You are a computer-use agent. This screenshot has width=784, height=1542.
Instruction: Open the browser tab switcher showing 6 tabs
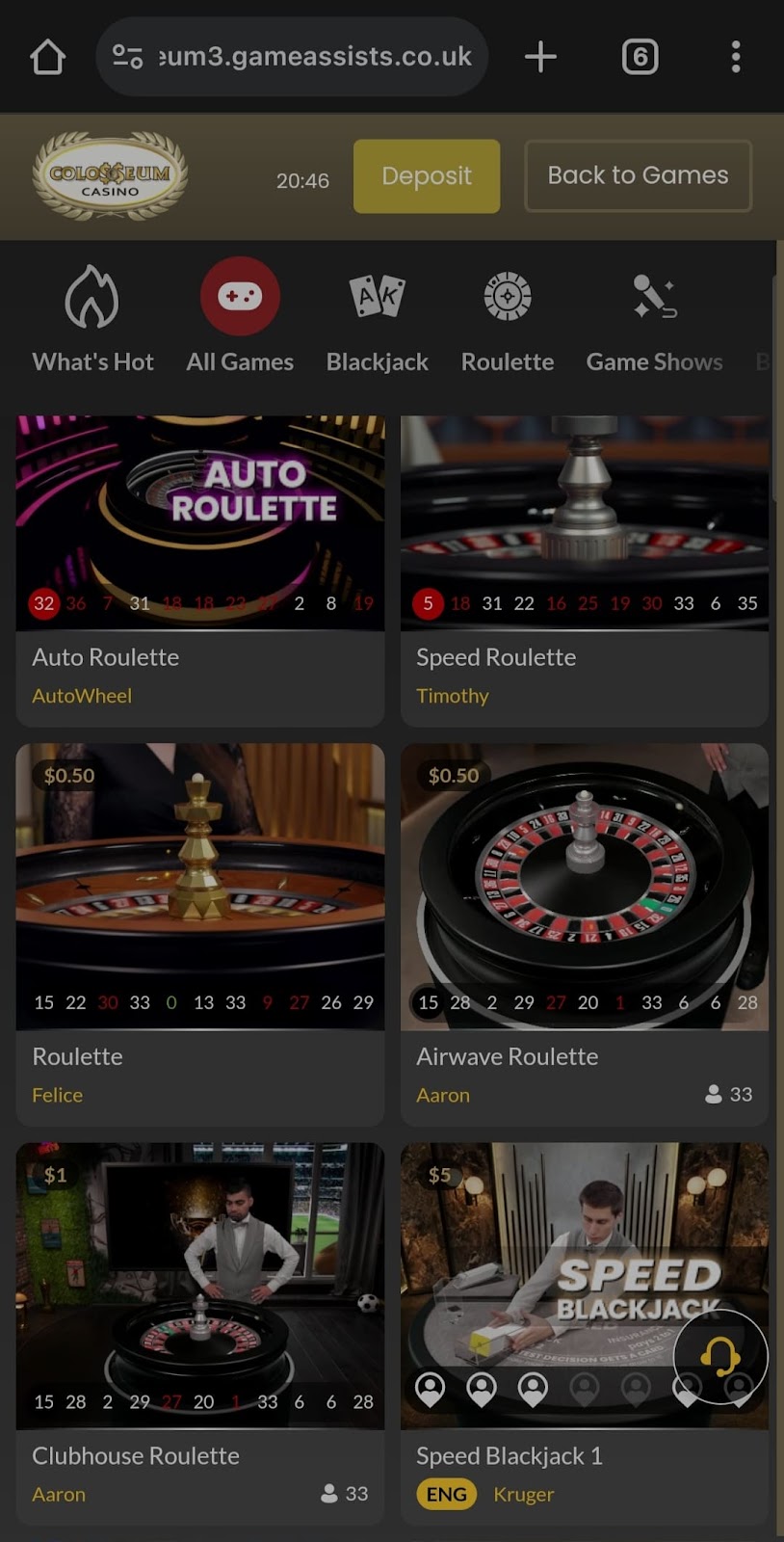[x=640, y=56]
